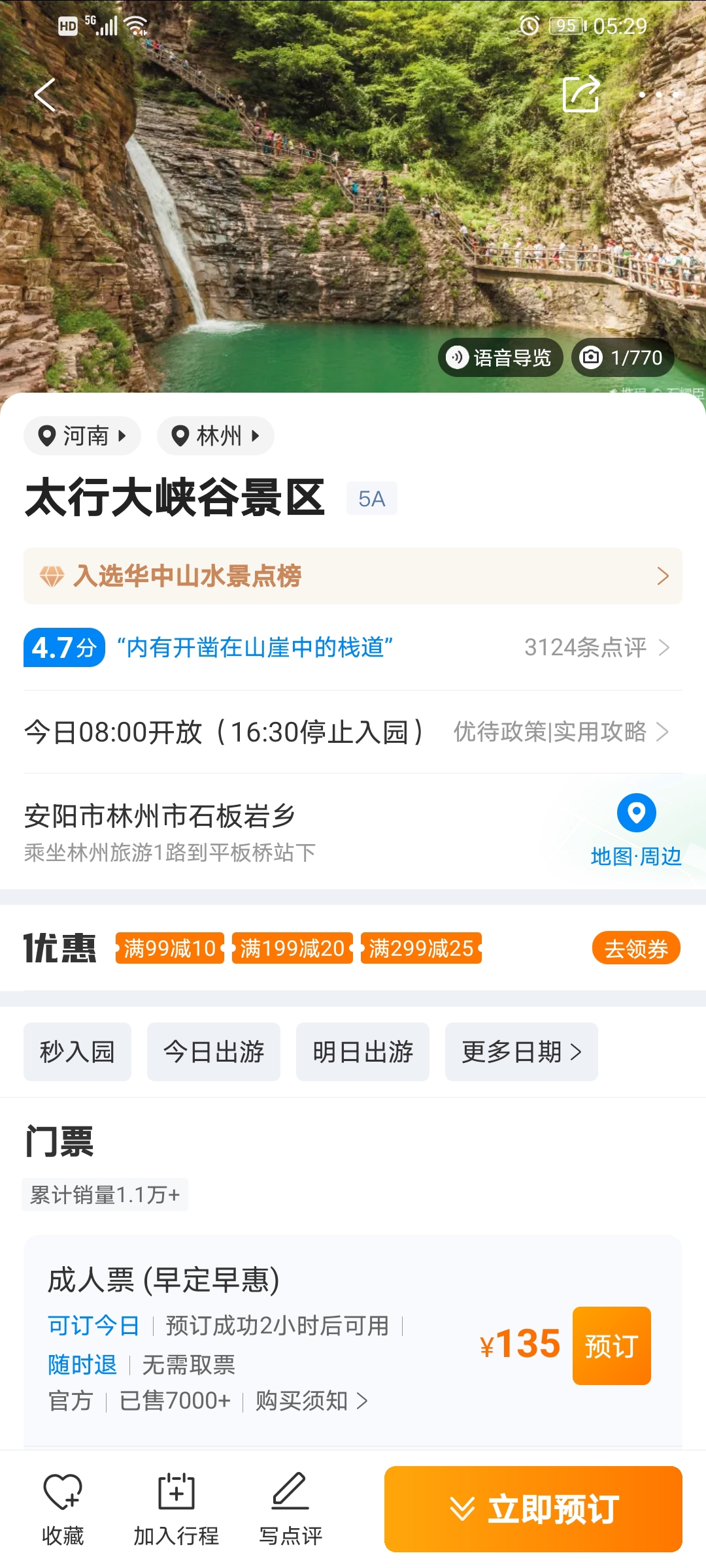Book the 成人票 with 预订 button

[612, 1346]
